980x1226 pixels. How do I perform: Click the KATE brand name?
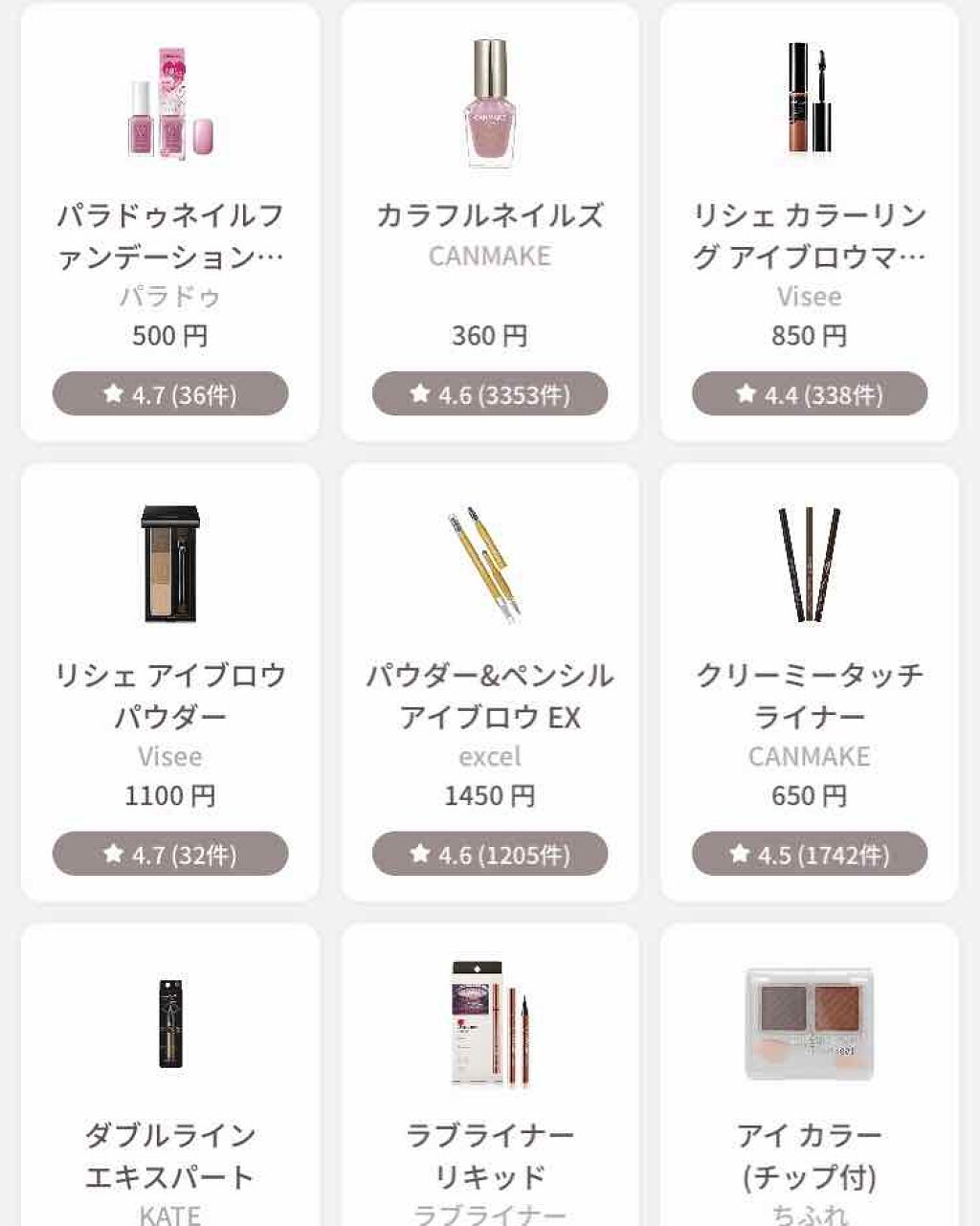click(169, 1214)
